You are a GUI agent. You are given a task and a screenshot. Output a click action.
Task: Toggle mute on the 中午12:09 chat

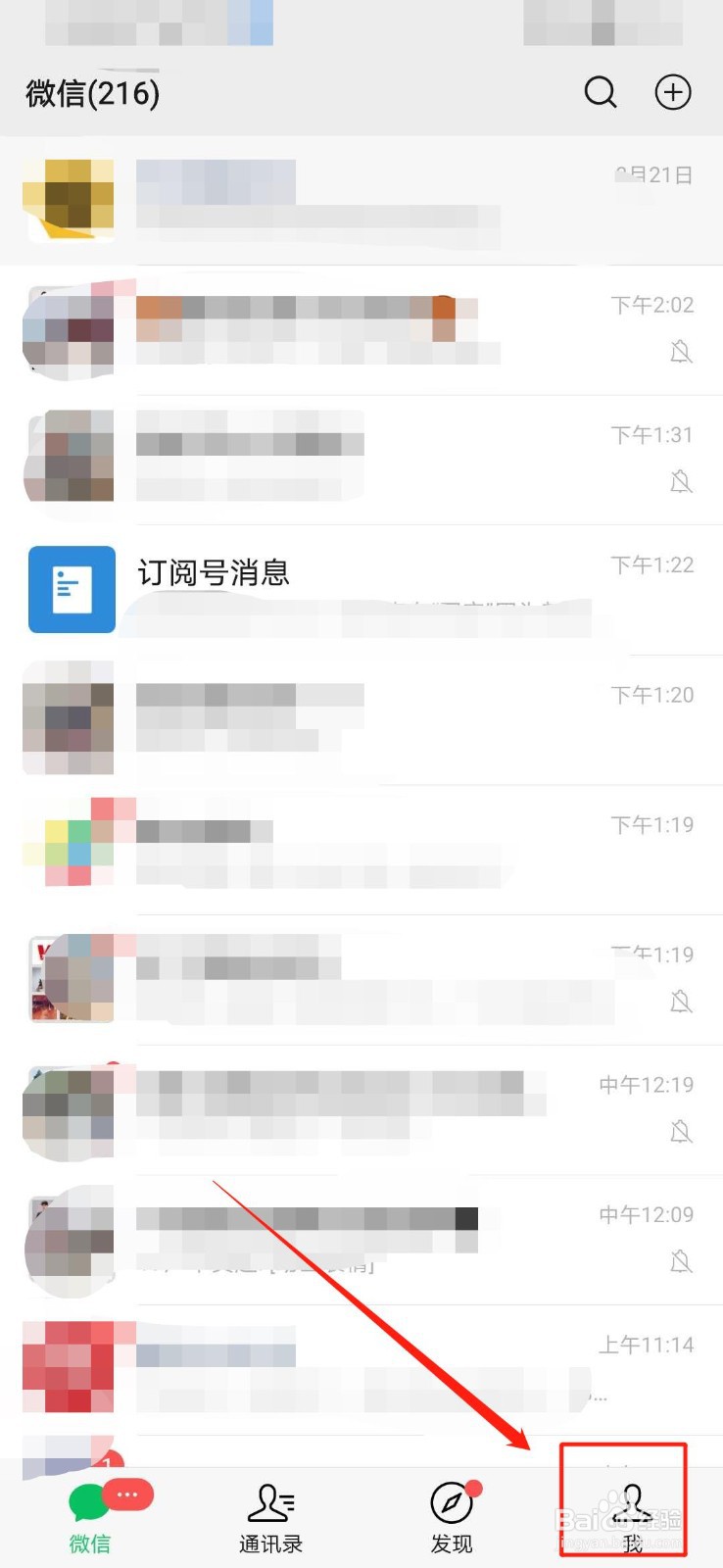[x=681, y=1261]
